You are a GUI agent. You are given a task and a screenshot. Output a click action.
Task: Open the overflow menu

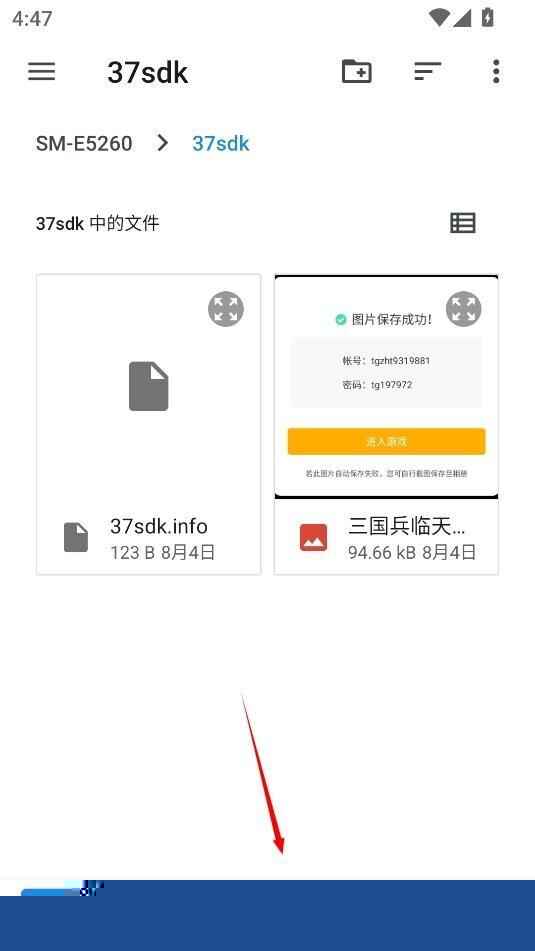point(496,72)
